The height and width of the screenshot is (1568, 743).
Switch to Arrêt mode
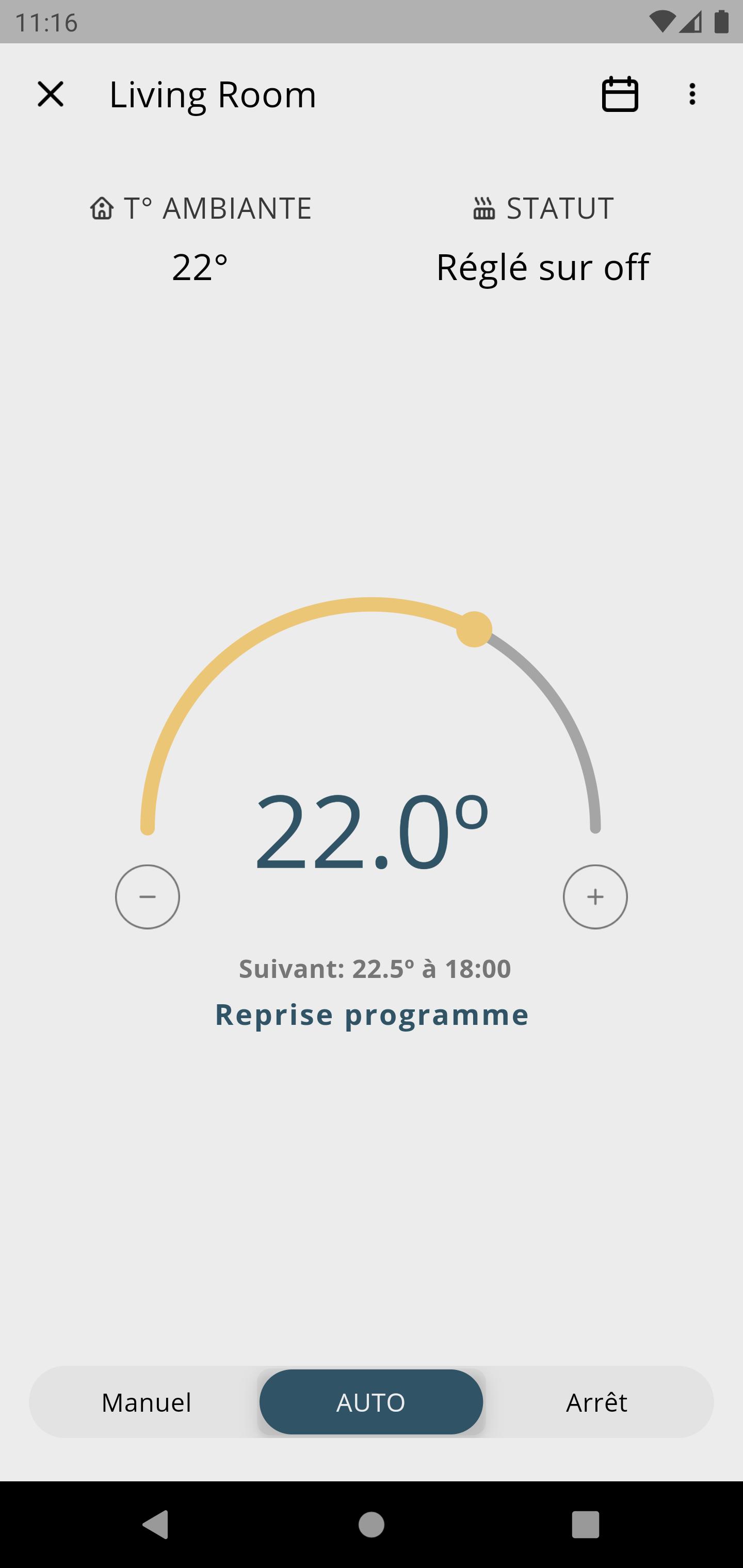(x=596, y=1402)
